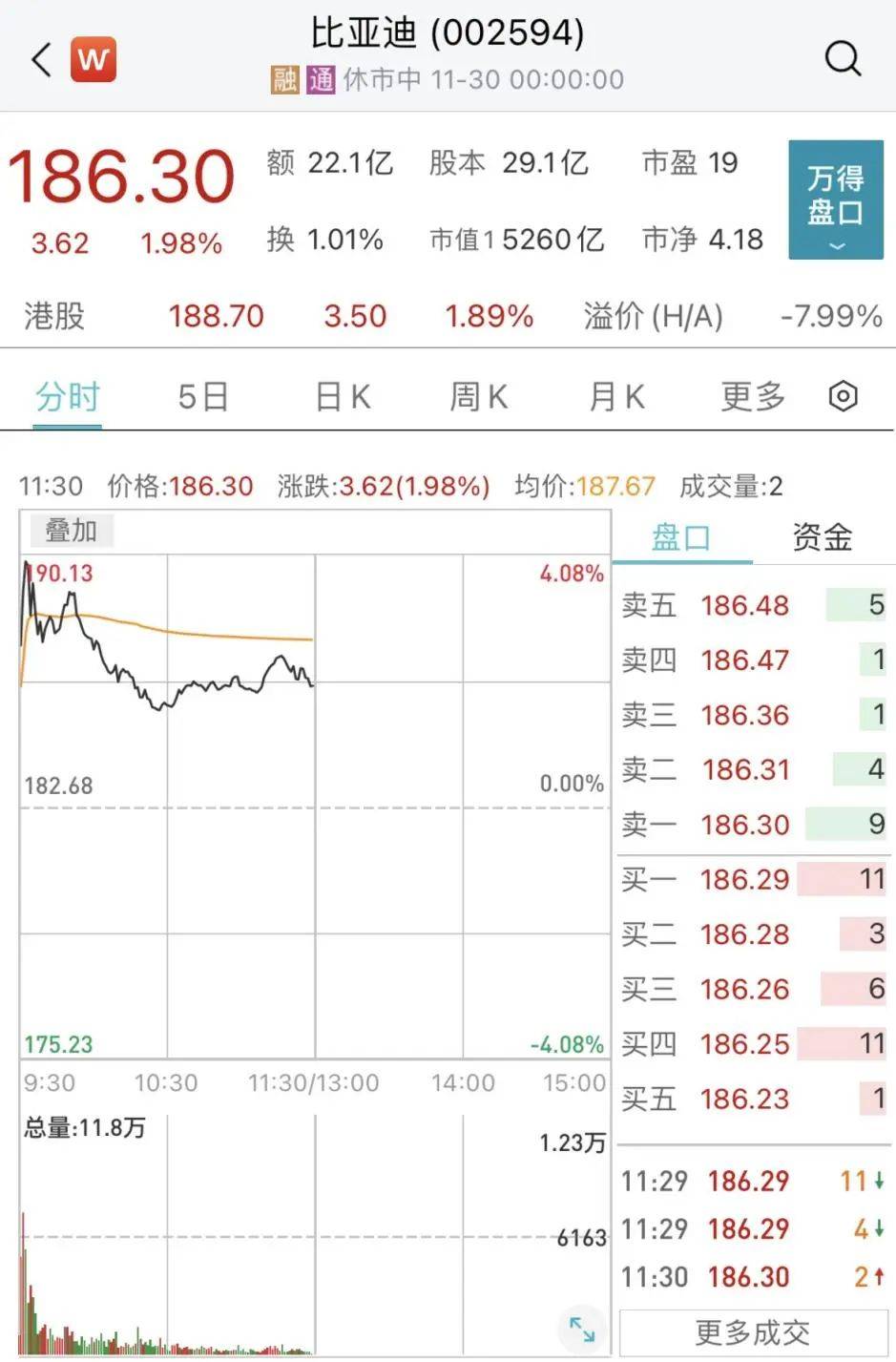This screenshot has width=896, height=1362.
Task: Open the 5日 five-day chart tab
Action: tap(202, 395)
